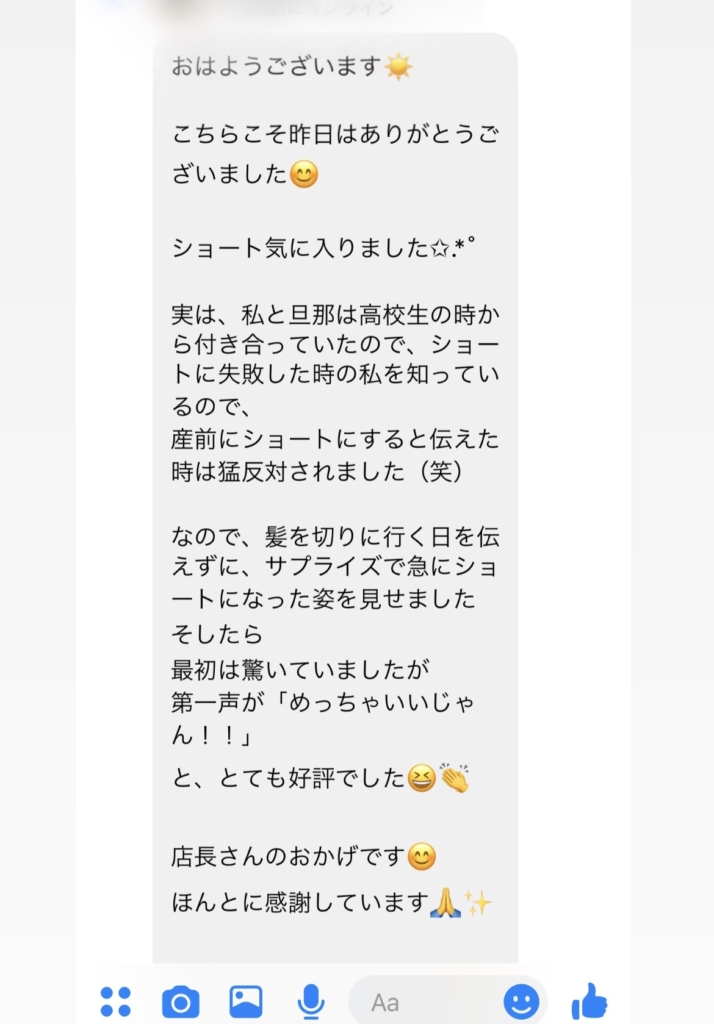
Task: Tap the Aa message input field
Action: tap(425, 1001)
